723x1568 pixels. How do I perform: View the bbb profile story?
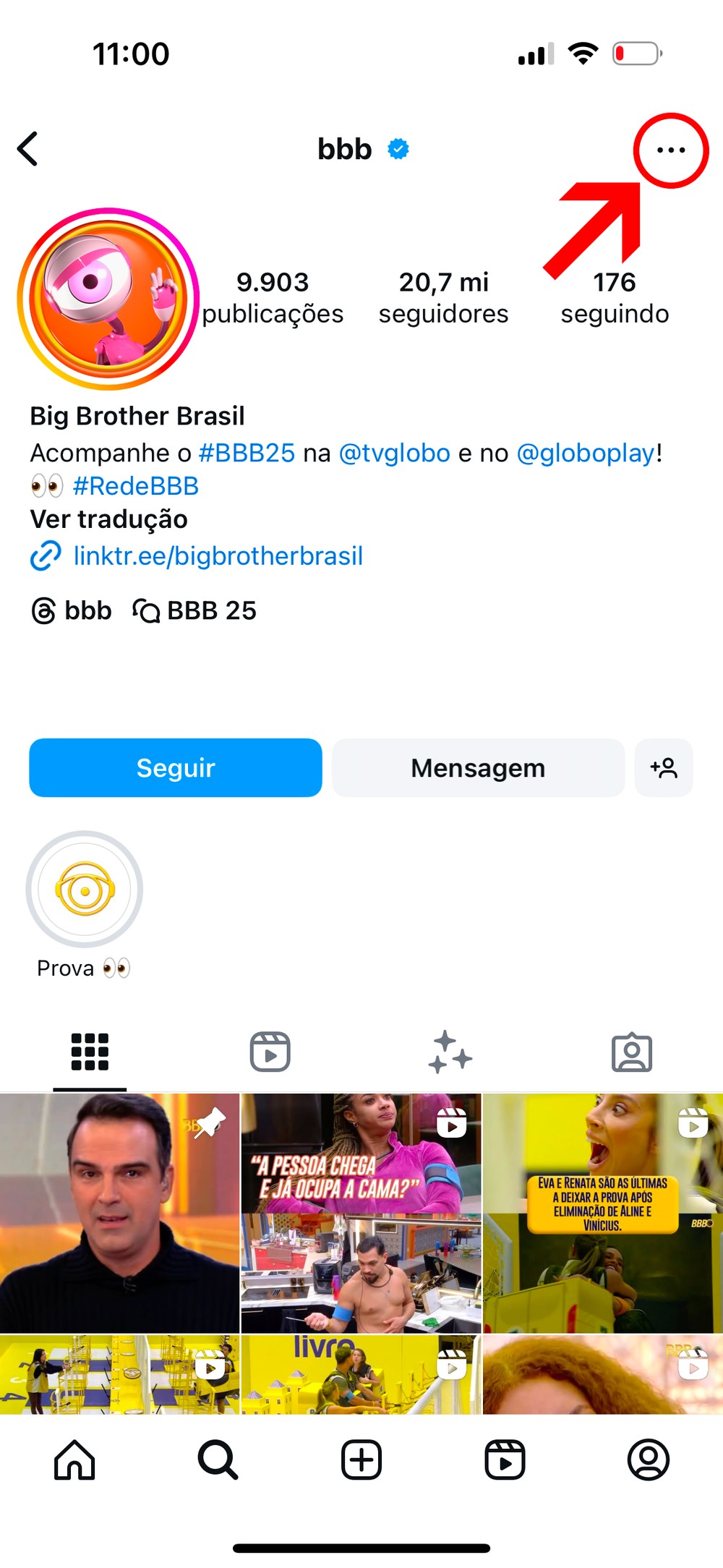click(108, 299)
